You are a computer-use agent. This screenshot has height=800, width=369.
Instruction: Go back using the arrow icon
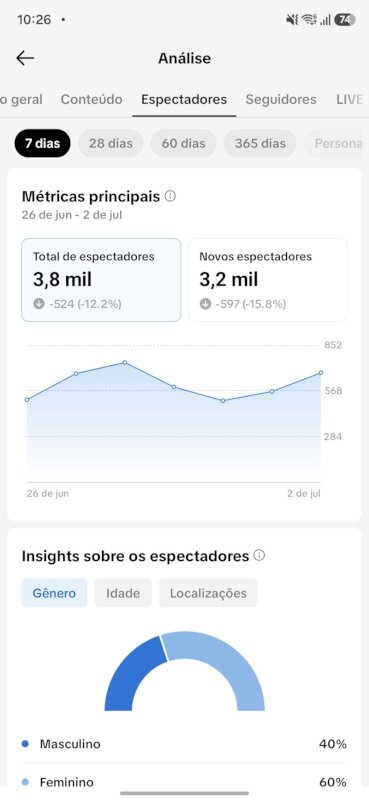[24, 58]
